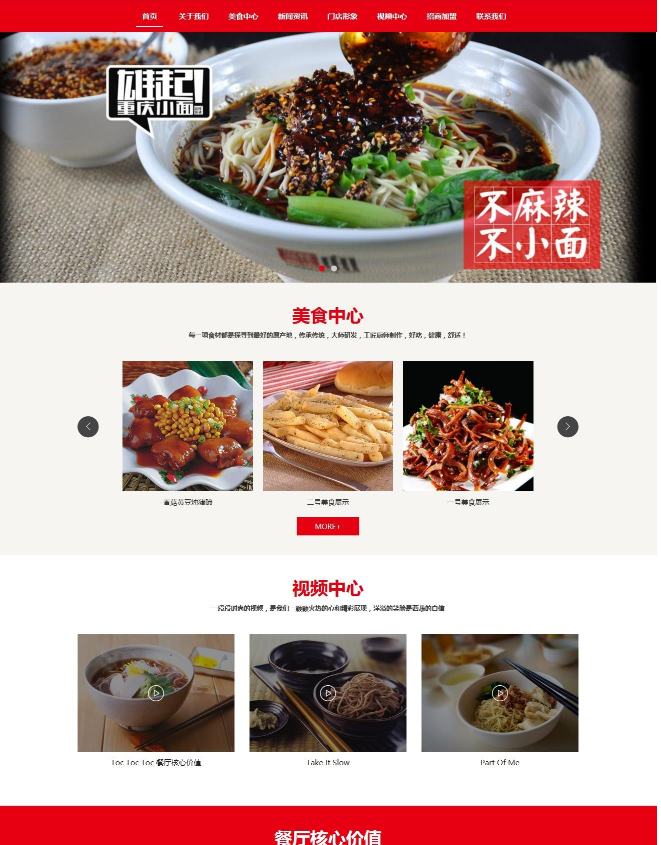Open 视频中心 in the top menu
The width and height of the screenshot is (661, 845).
(392, 16)
